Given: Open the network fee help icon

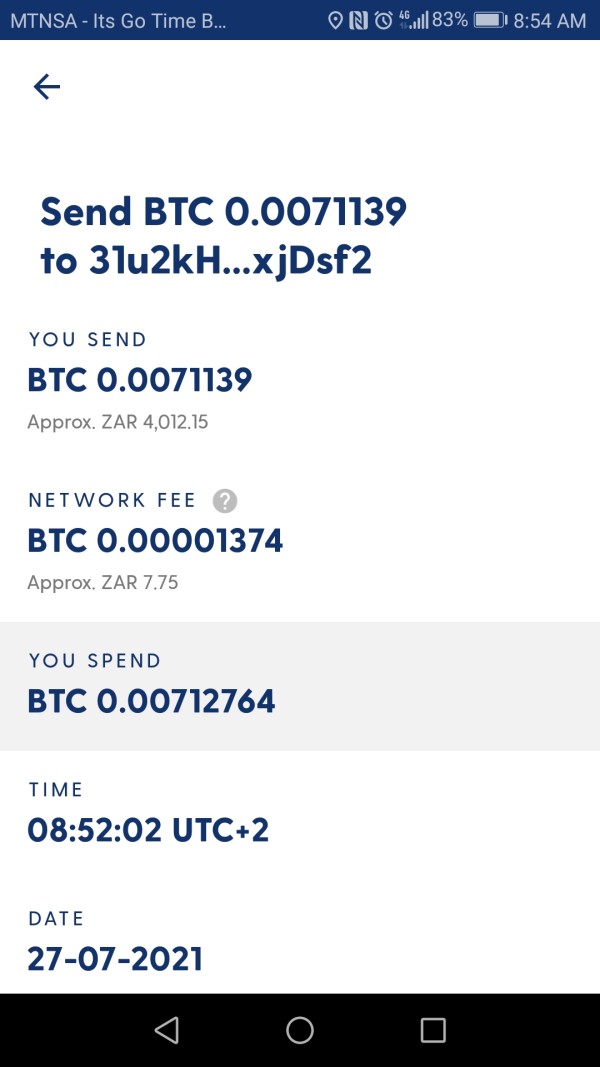Looking at the screenshot, I should coord(225,502).
